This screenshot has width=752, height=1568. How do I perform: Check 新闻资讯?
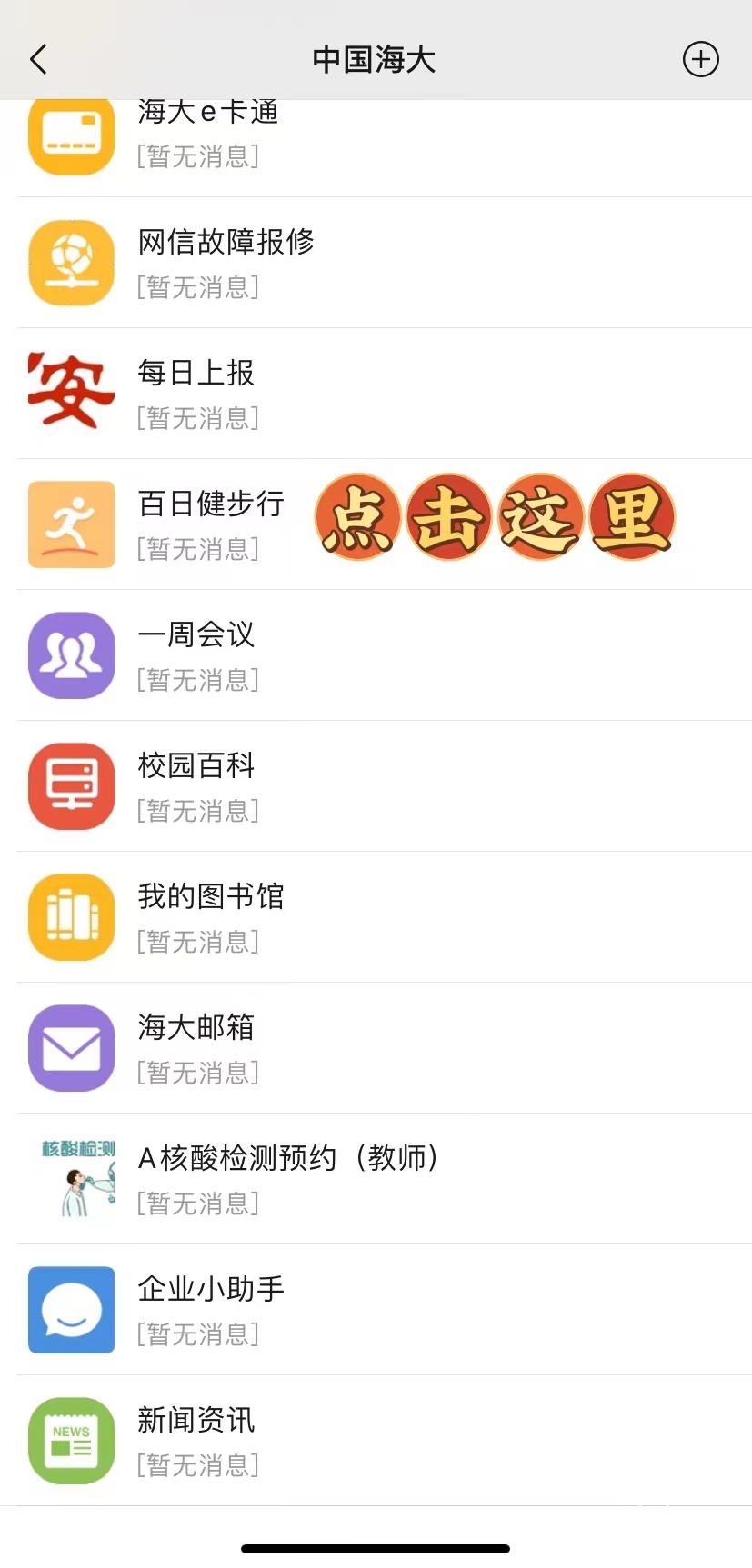pyautogui.click(x=196, y=1441)
